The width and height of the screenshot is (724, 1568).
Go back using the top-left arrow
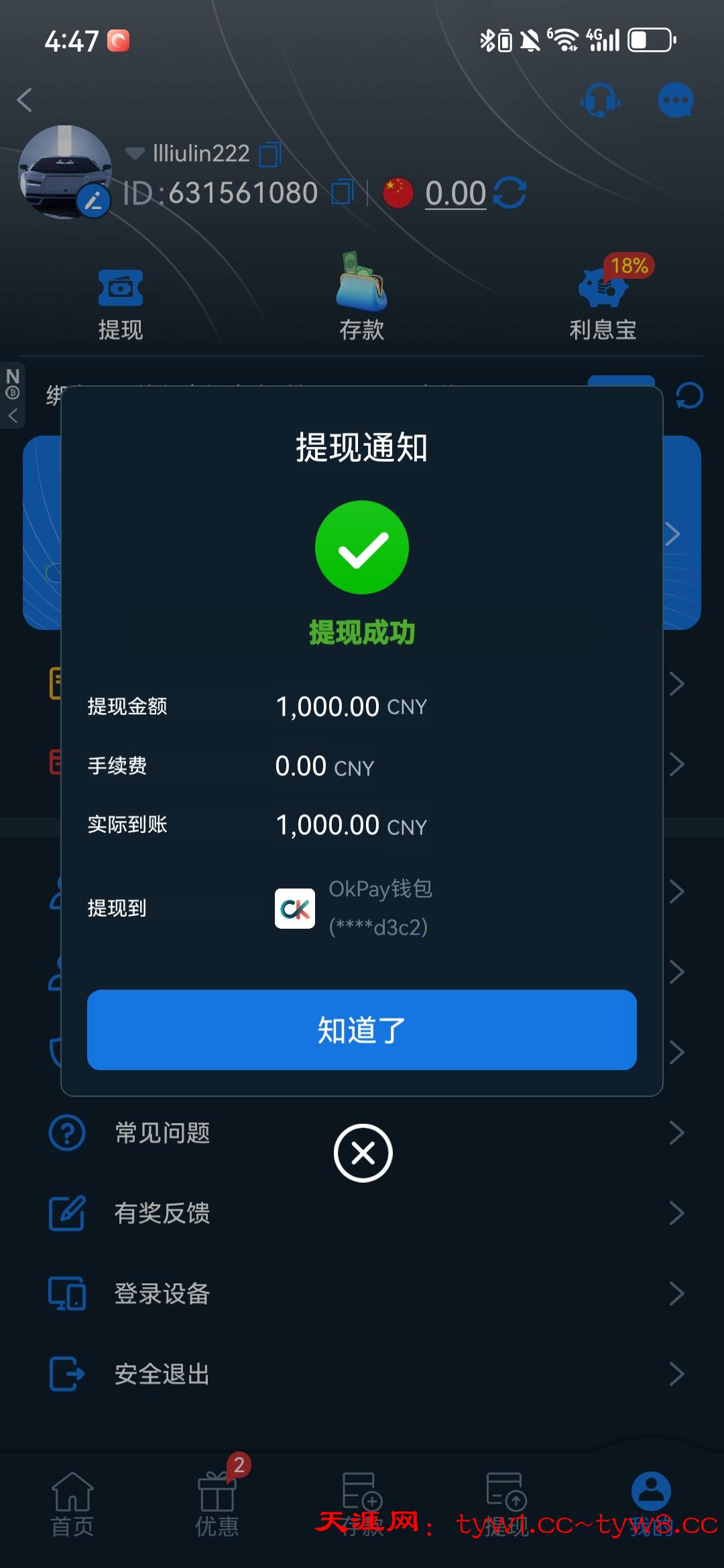click(x=25, y=100)
